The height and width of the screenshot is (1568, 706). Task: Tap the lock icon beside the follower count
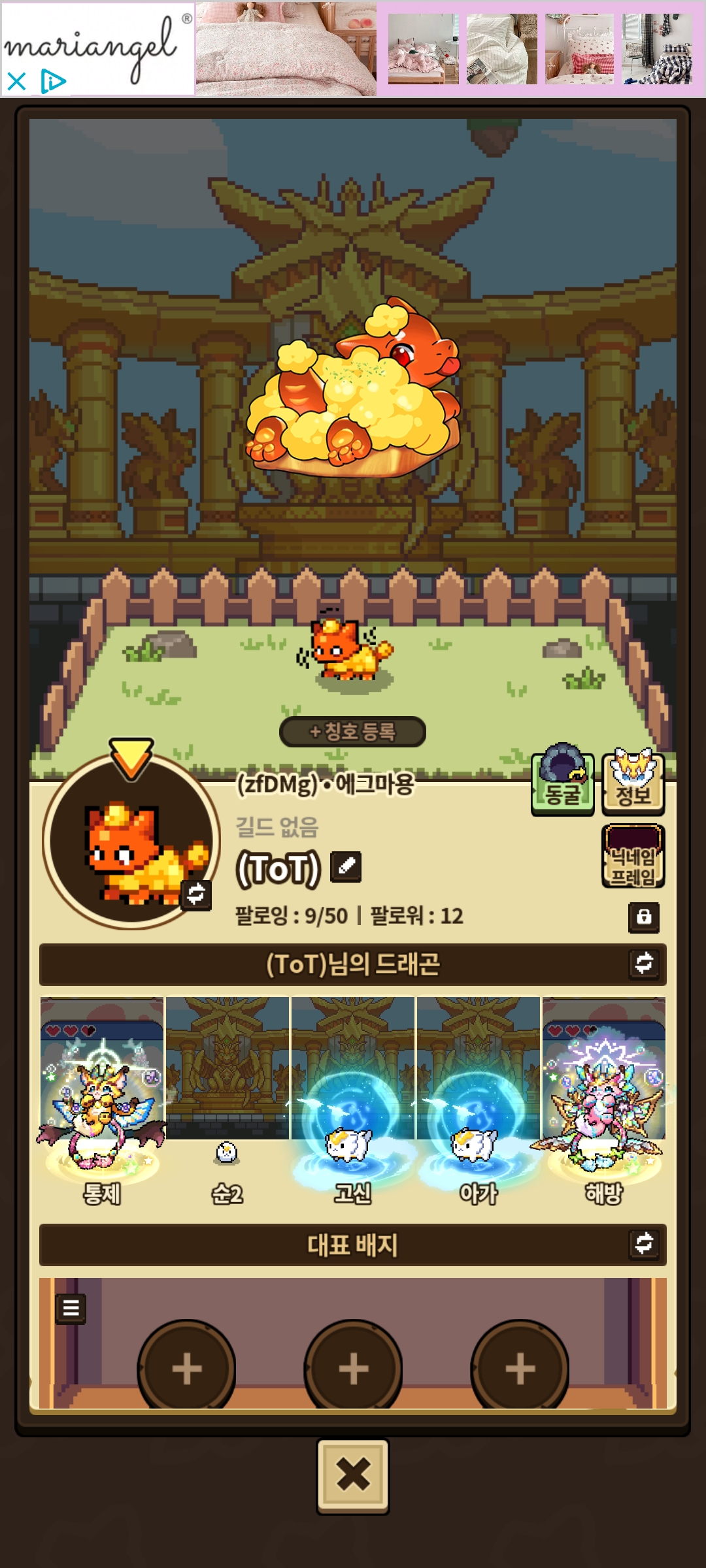tap(644, 917)
